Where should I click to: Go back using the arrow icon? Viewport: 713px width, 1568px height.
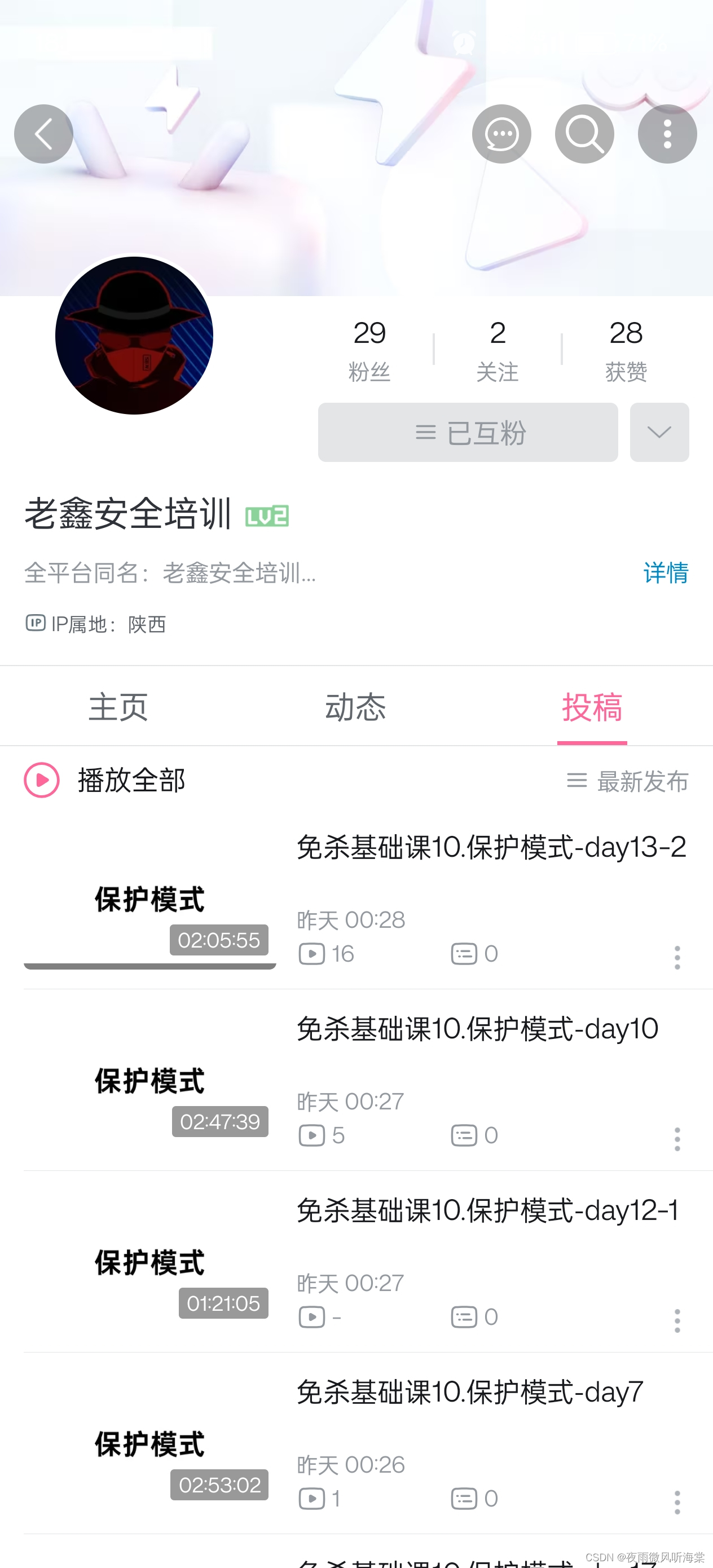point(43,134)
